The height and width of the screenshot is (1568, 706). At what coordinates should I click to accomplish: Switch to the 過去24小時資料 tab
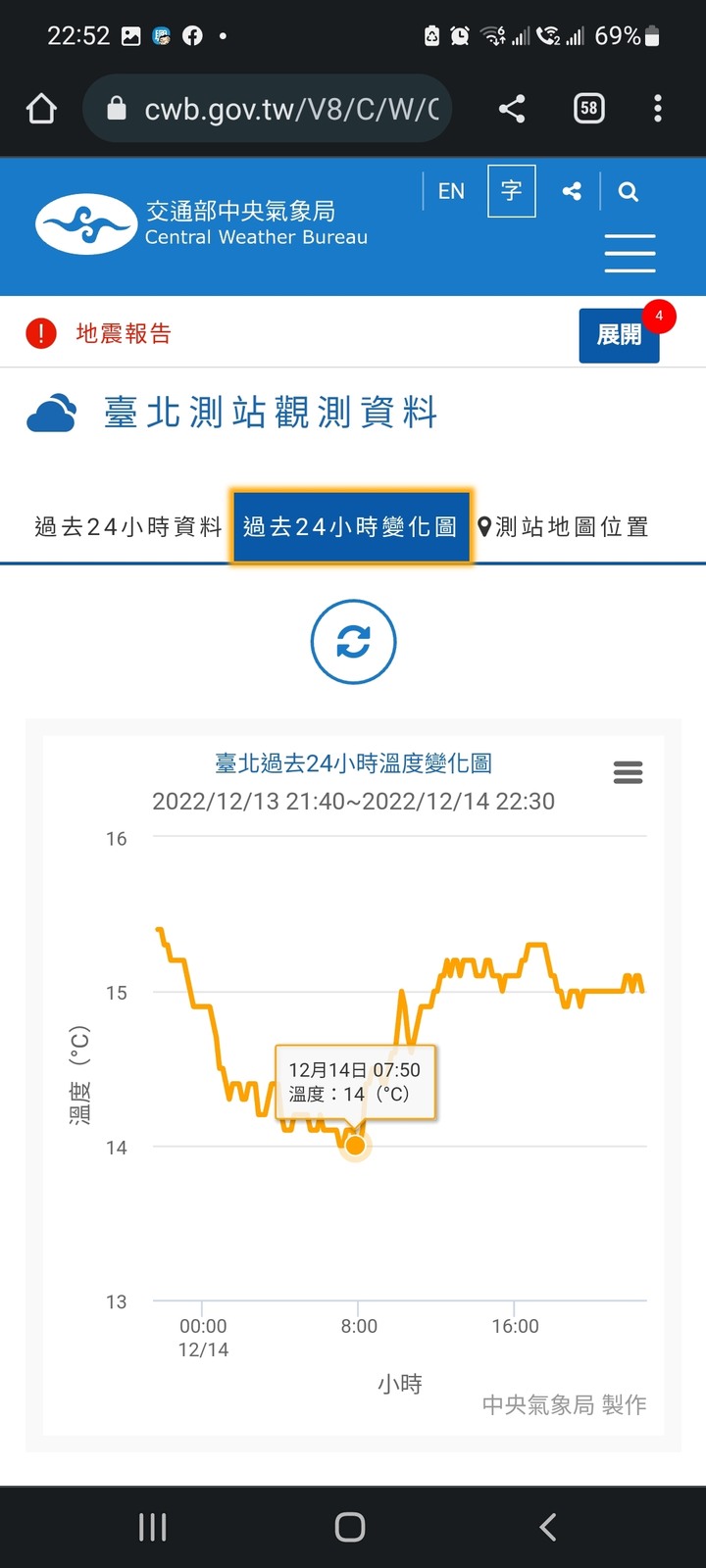(127, 527)
